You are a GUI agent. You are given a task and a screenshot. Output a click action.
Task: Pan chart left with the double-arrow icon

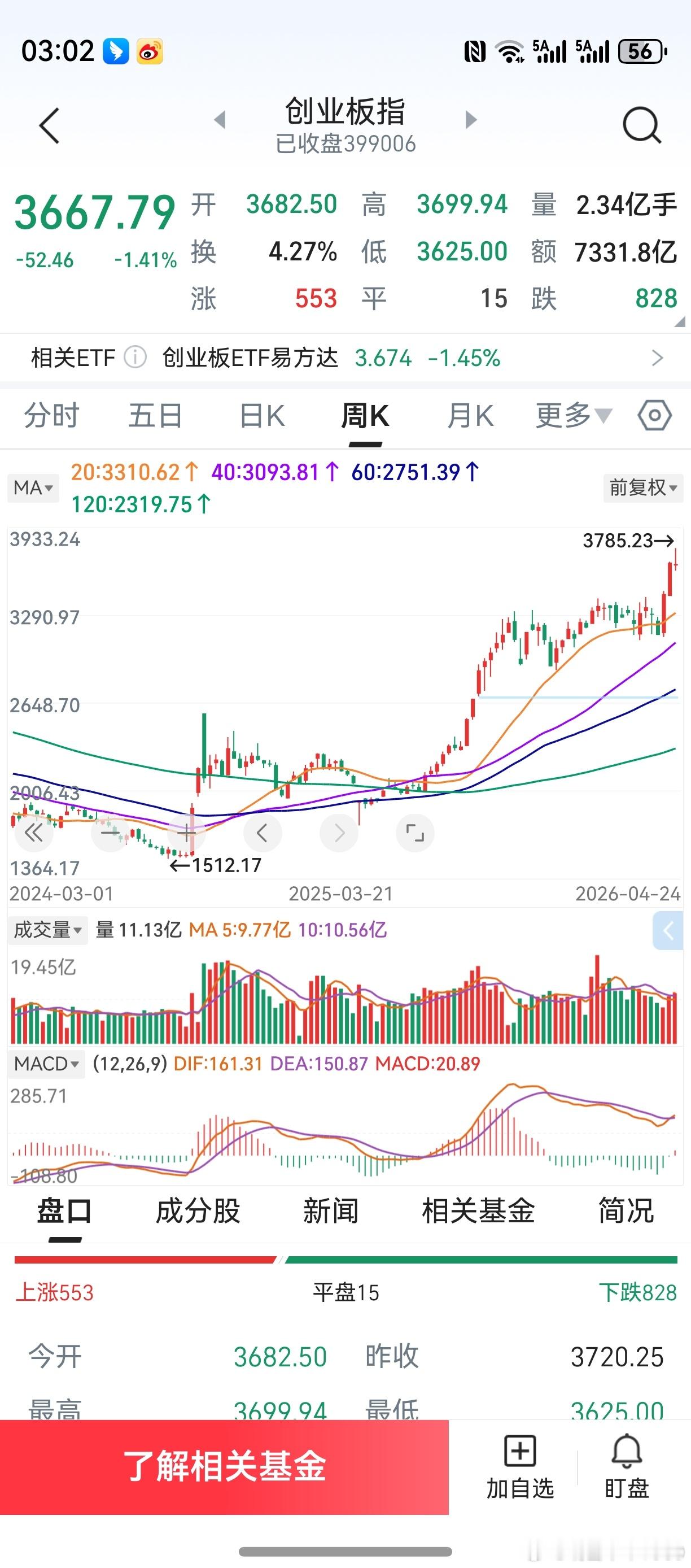click(x=34, y=833)
